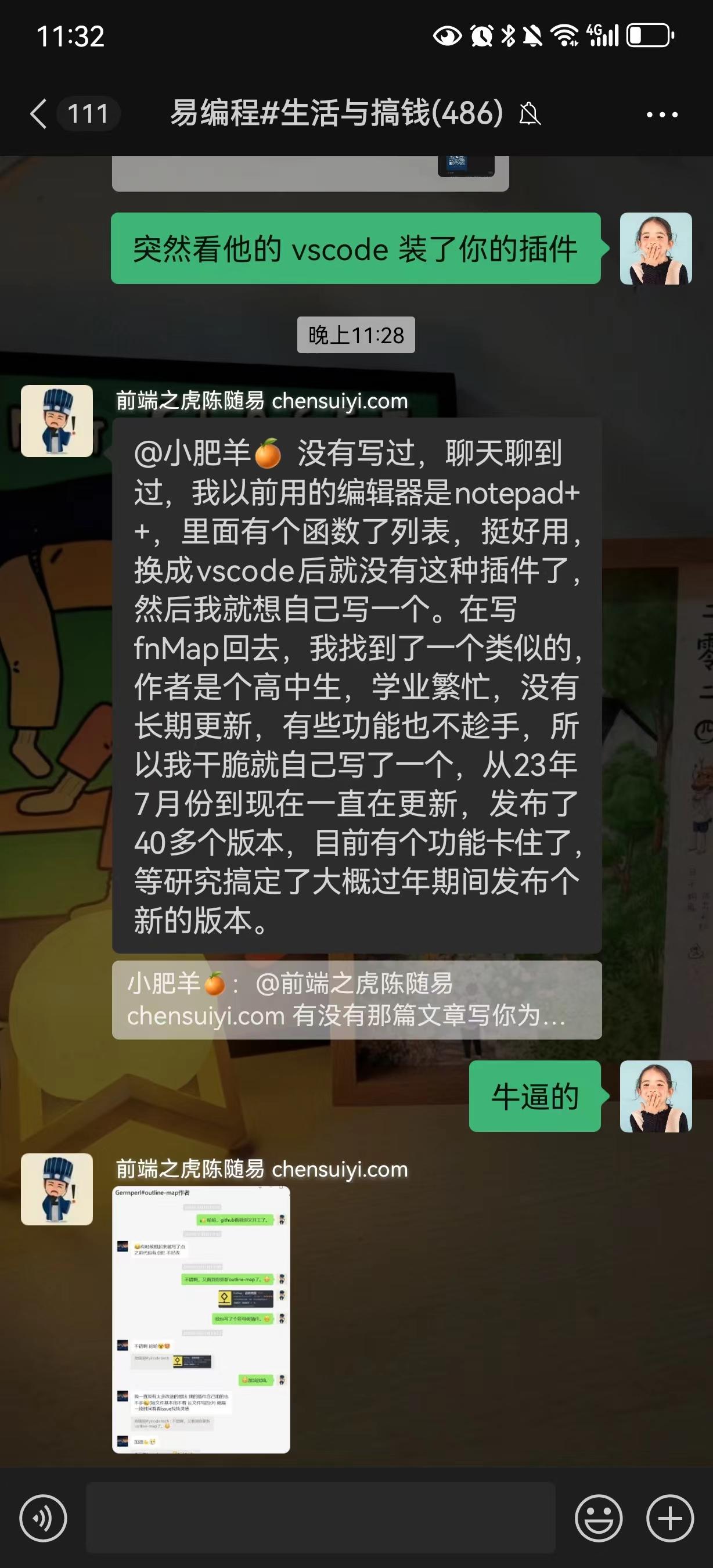Open the group chat overflow menu
The height and width of the screenshot is (1568, 713).
point(662,114)
